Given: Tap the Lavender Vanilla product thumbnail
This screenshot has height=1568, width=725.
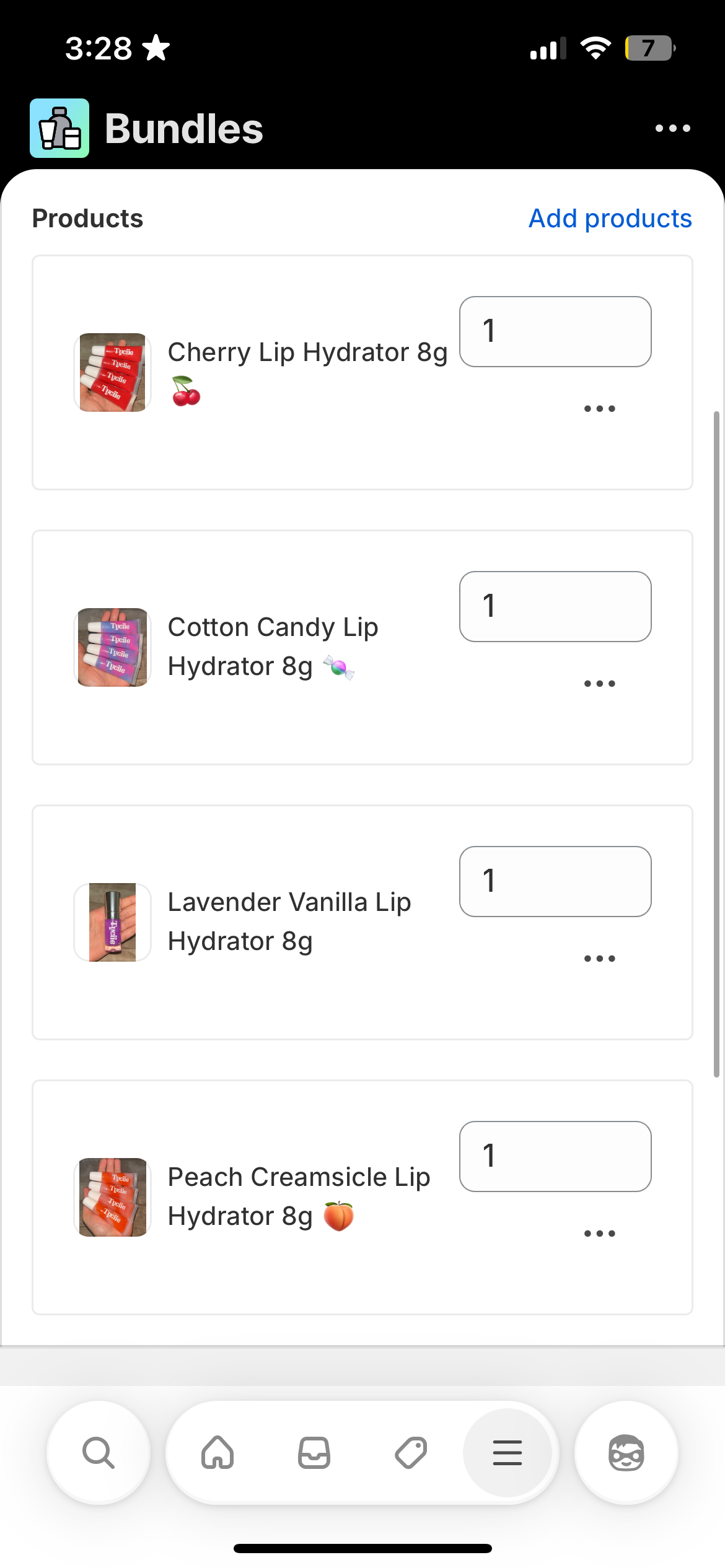Looking at the screenshot, I should 112,922.
